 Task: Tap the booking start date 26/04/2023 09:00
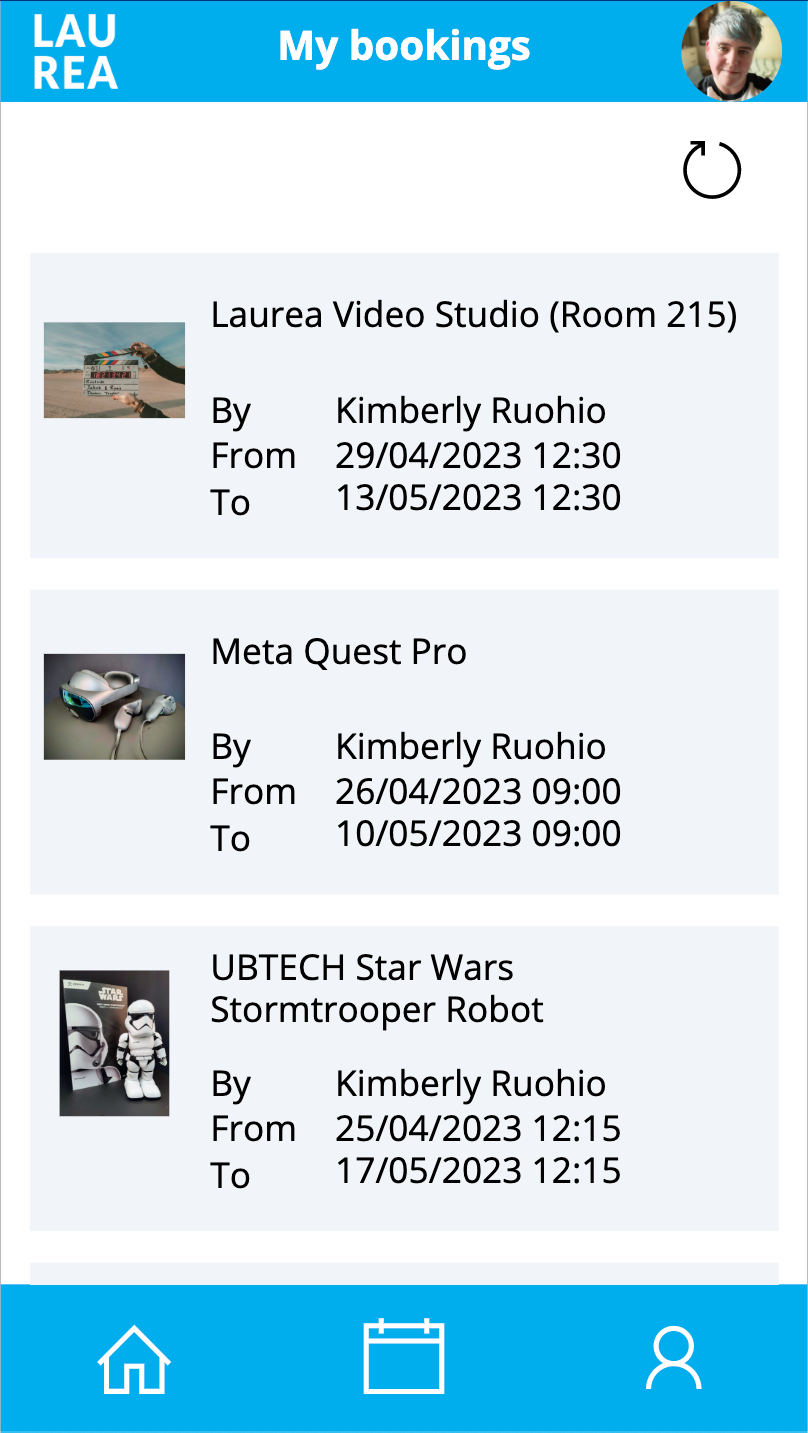[x=477, y=791]
